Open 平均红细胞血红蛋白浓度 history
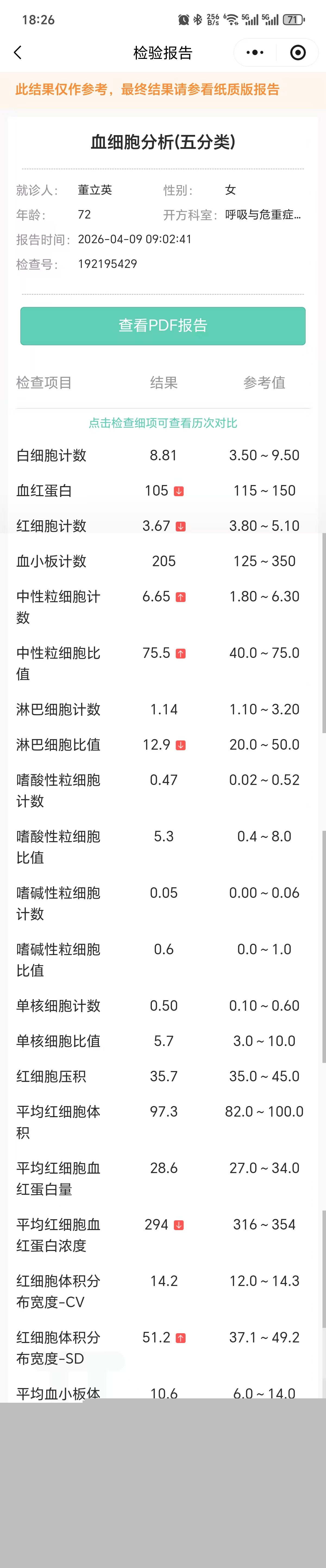 pyautogui.click(x=58, y=1234)
